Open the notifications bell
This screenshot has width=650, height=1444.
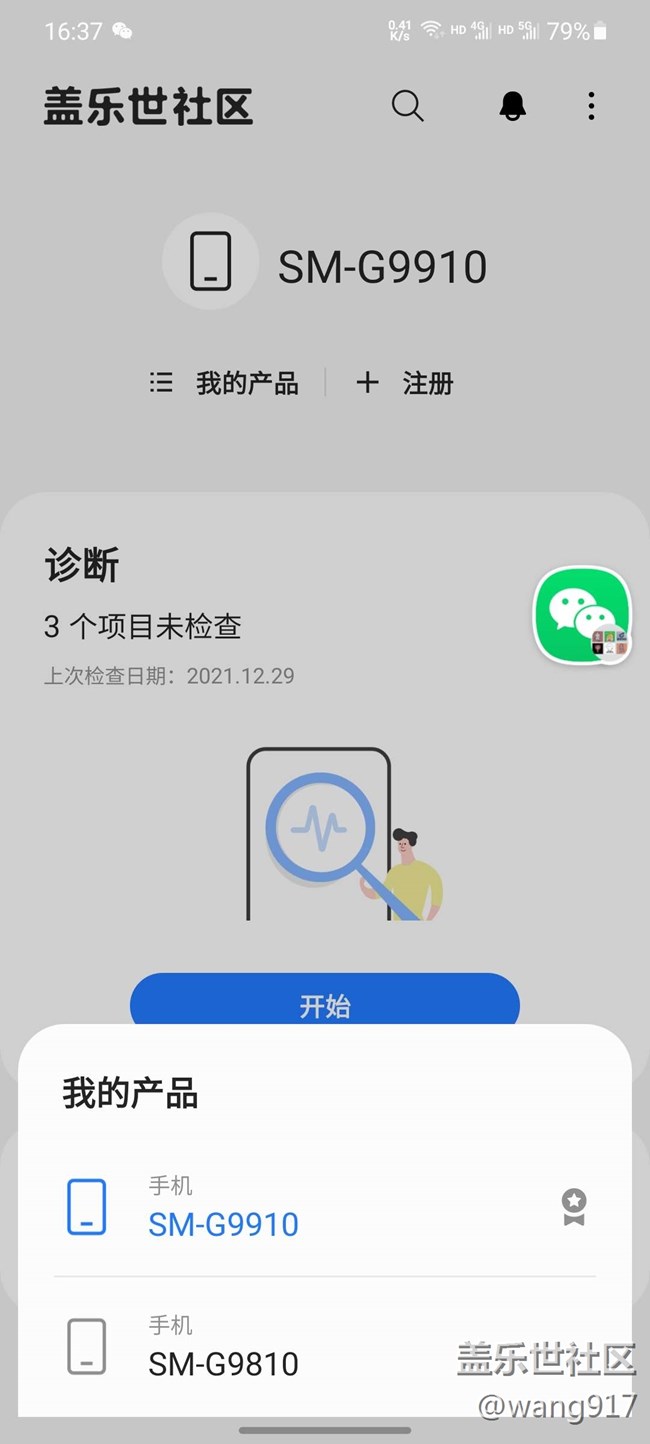coord(512,106)
